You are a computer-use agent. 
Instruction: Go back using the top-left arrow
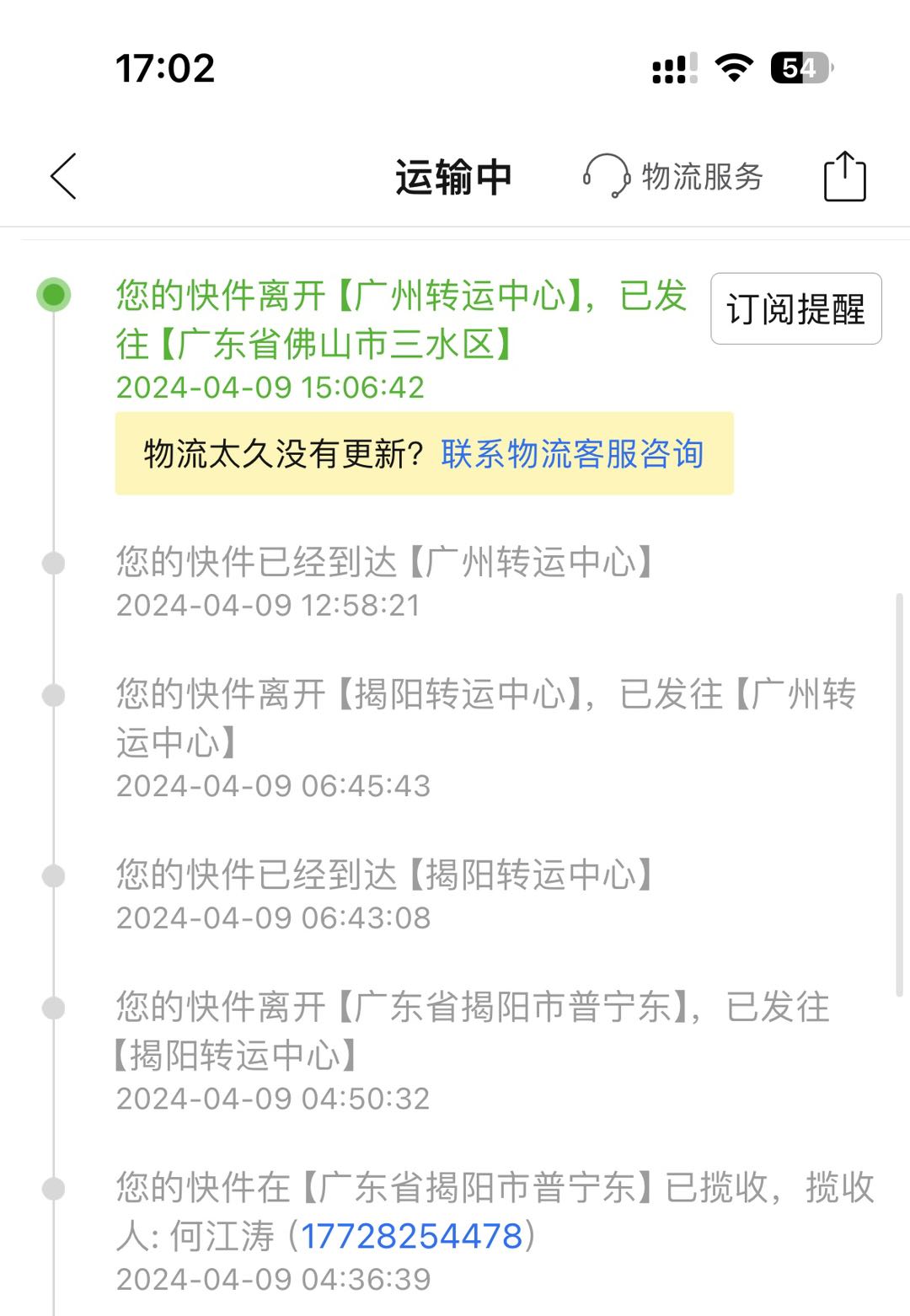[x=63, y=176]
